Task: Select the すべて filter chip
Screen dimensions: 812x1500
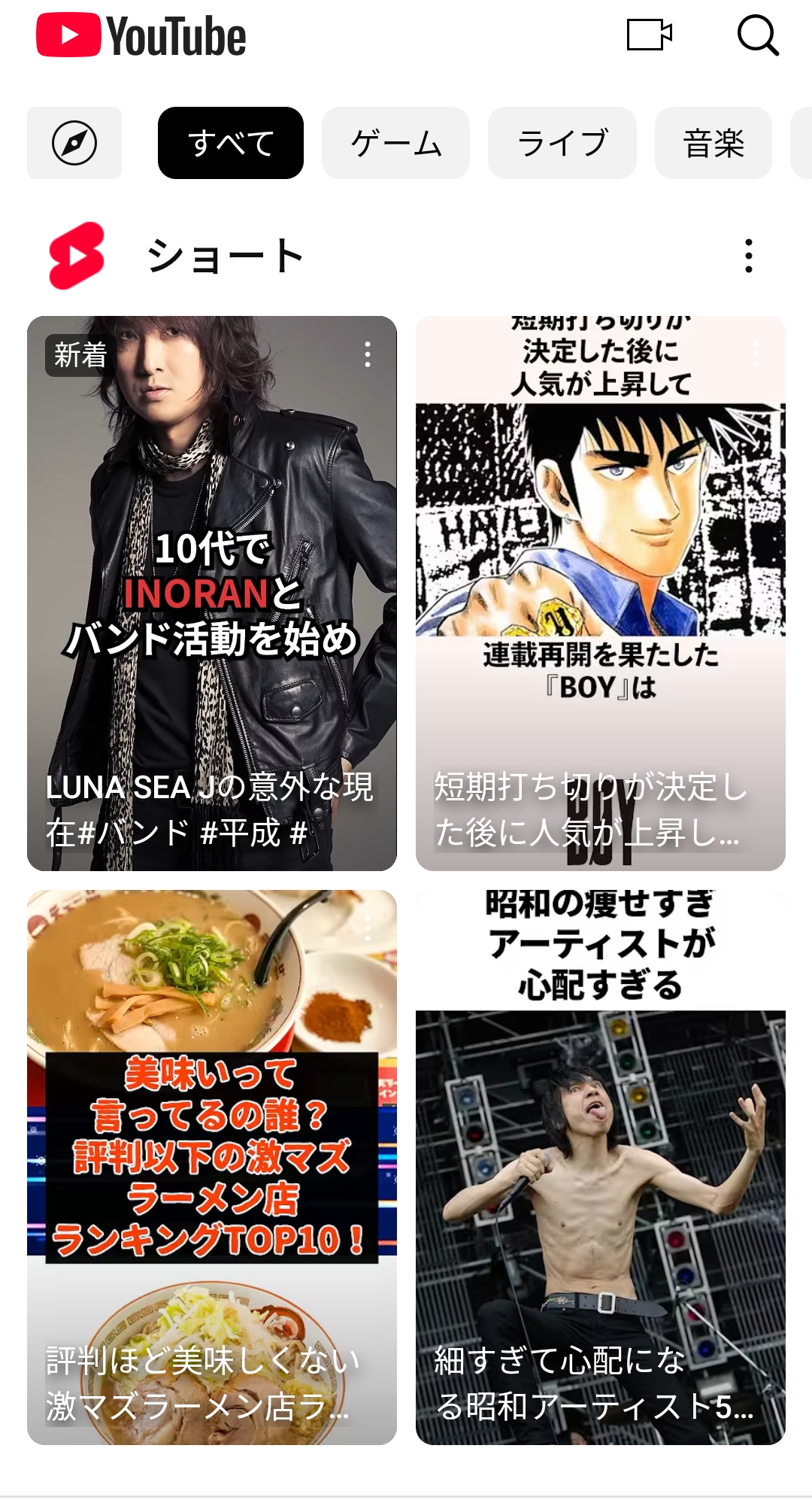Action: pos(231,143)
